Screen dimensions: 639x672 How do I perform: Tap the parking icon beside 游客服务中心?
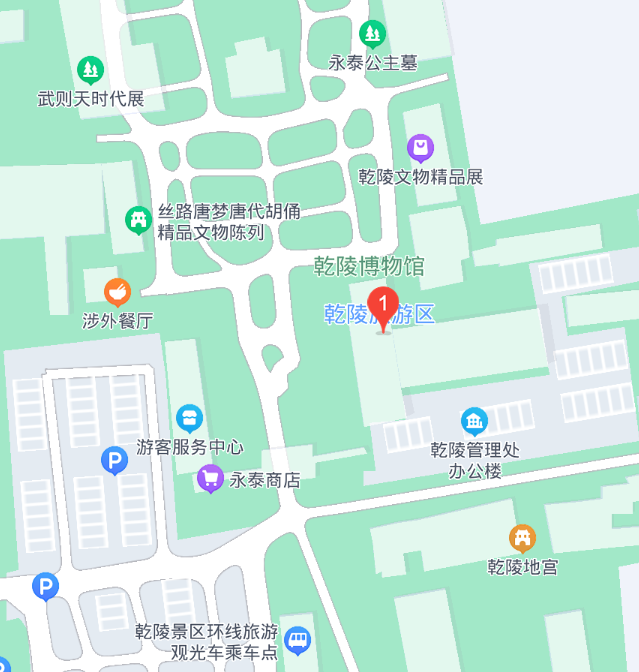coord(115,460)
